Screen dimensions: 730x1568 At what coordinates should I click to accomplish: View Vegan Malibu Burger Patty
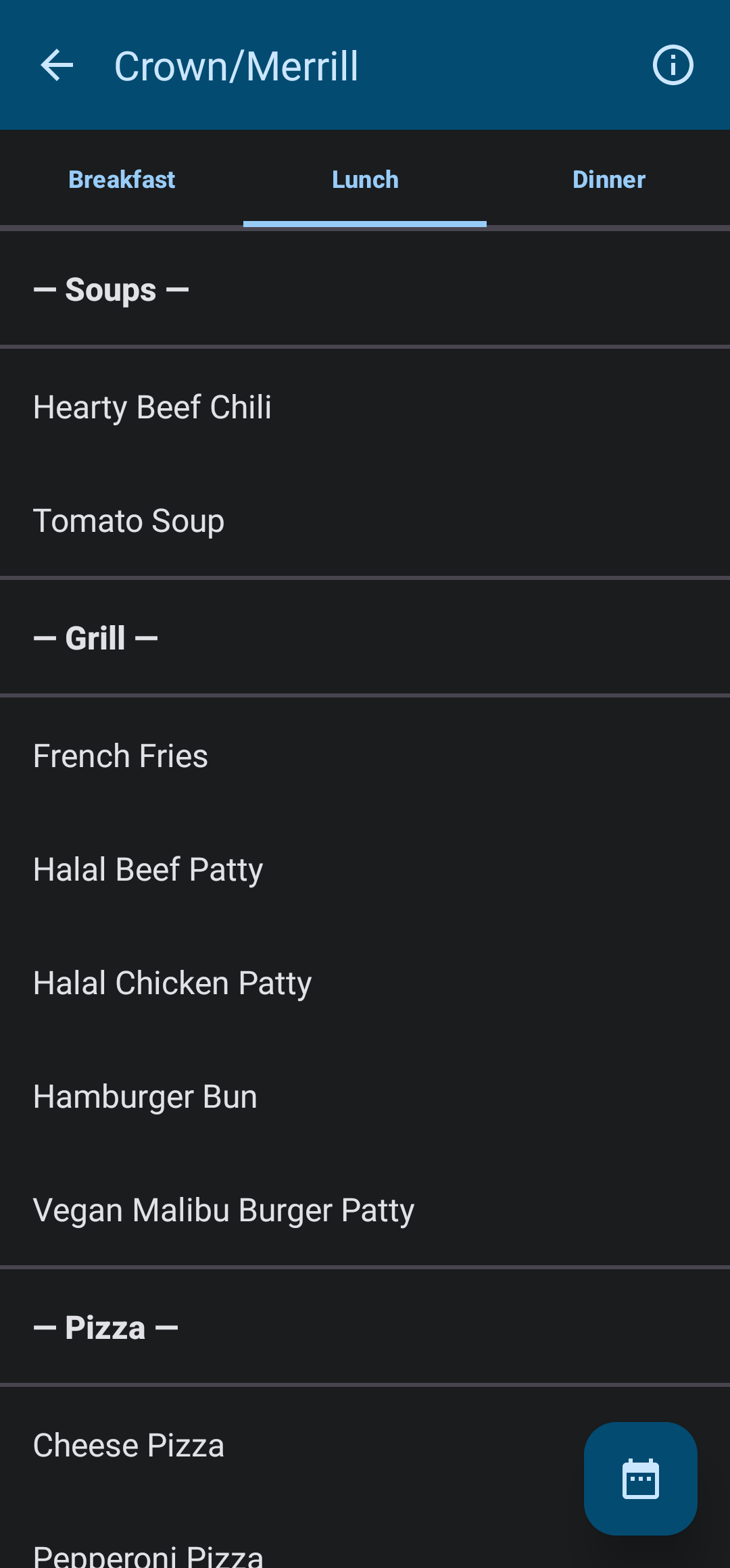[x=224, y=1210]
